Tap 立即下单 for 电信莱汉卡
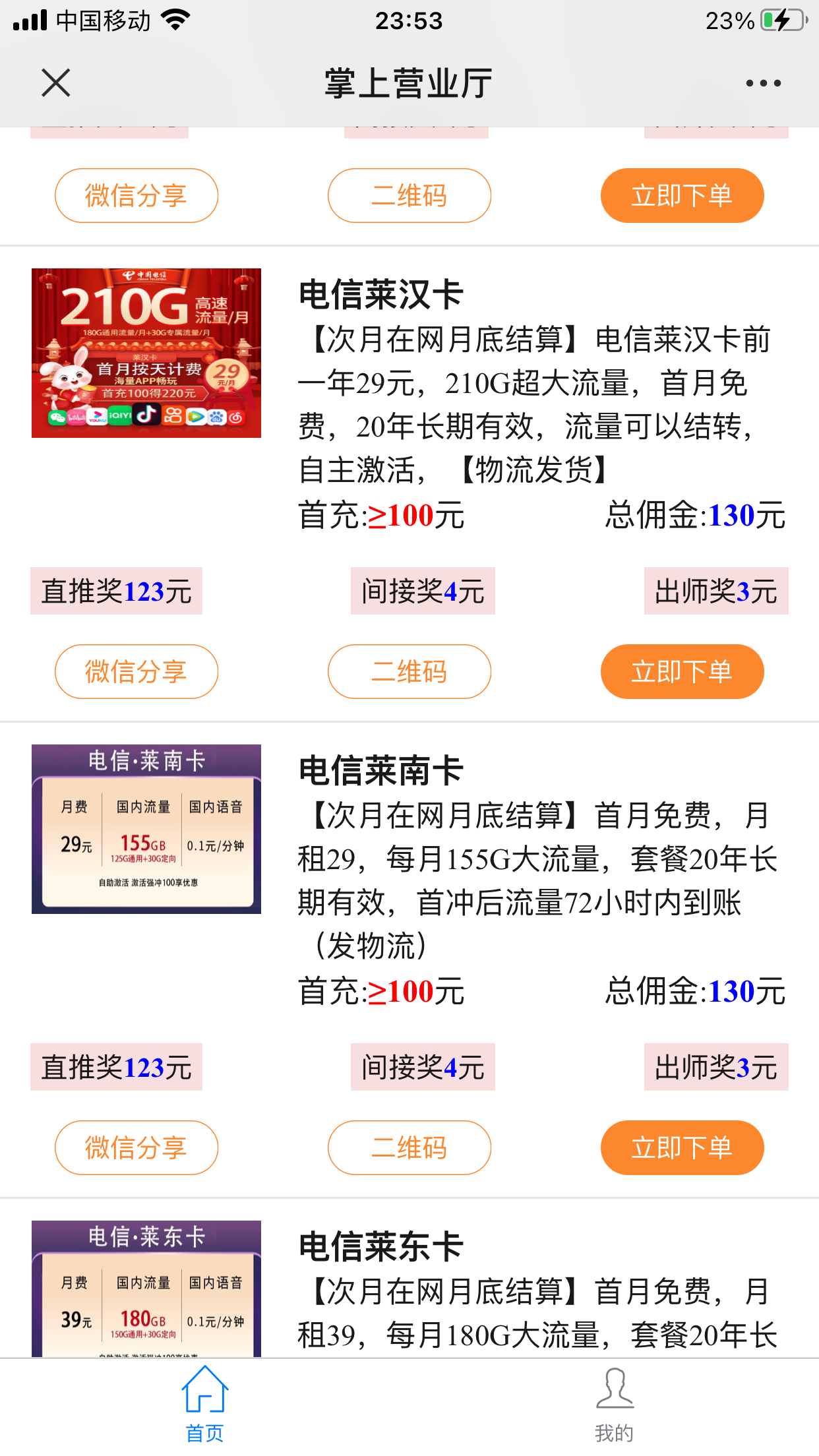The image size is (819, 1456). pyautogui.click(x=682, y=671)
